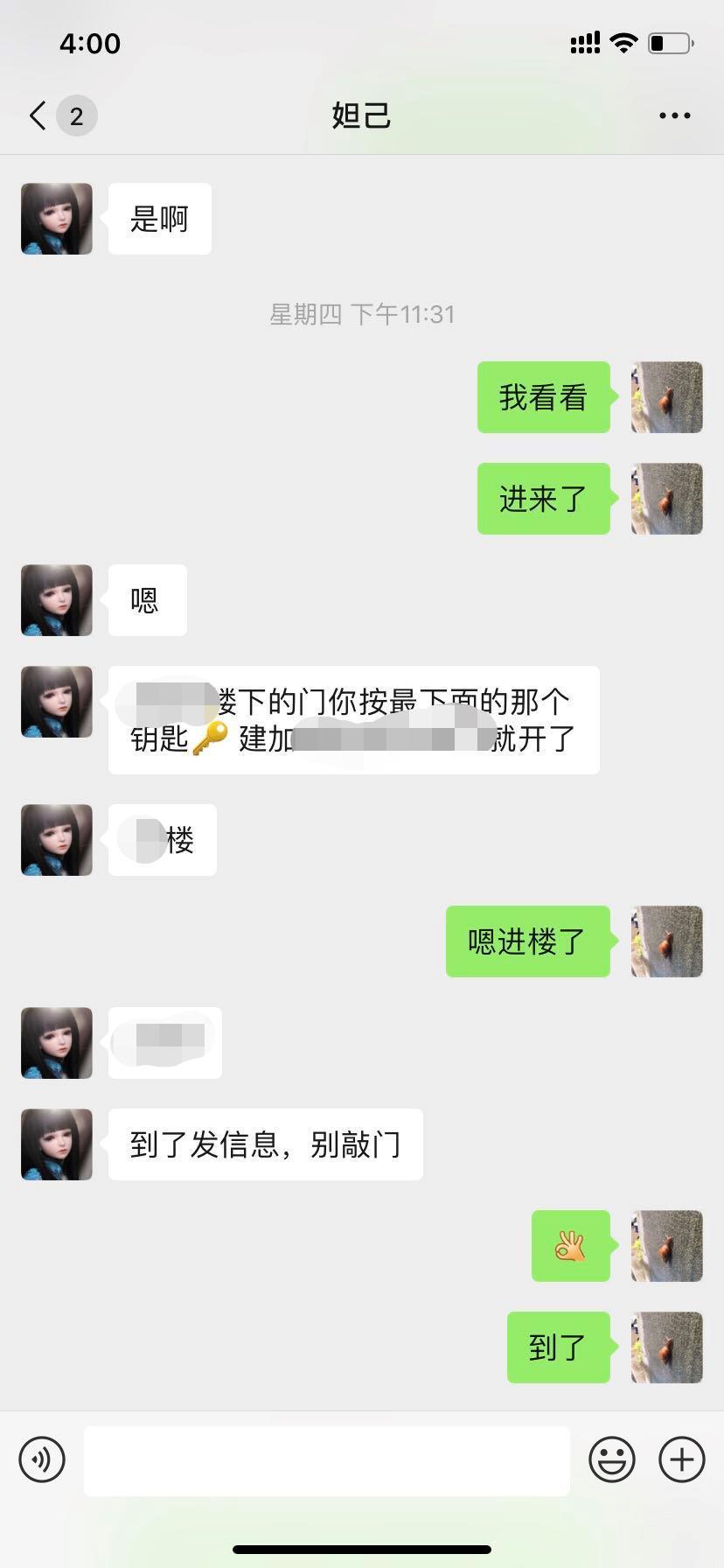Open the attachments plus menu
Screen dimensions: 724x1568
(x=681, y=1459)
